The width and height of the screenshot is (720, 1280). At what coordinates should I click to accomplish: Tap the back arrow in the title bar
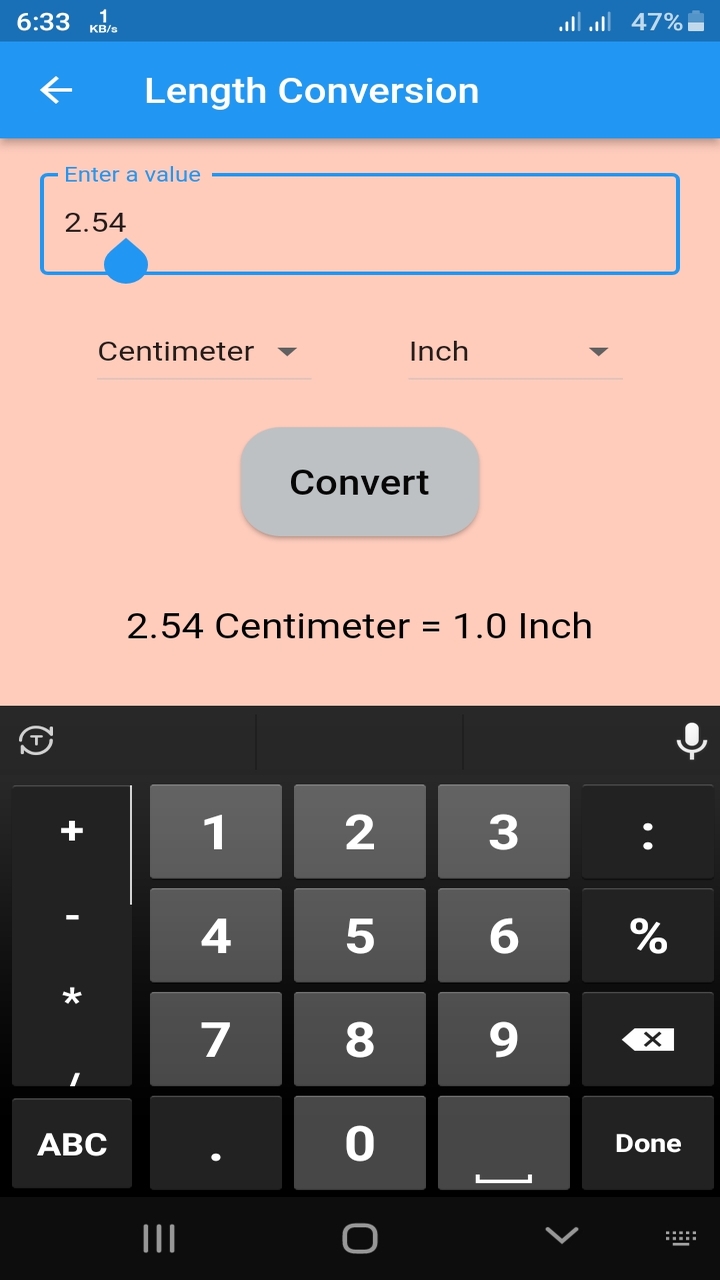(56, 90)
